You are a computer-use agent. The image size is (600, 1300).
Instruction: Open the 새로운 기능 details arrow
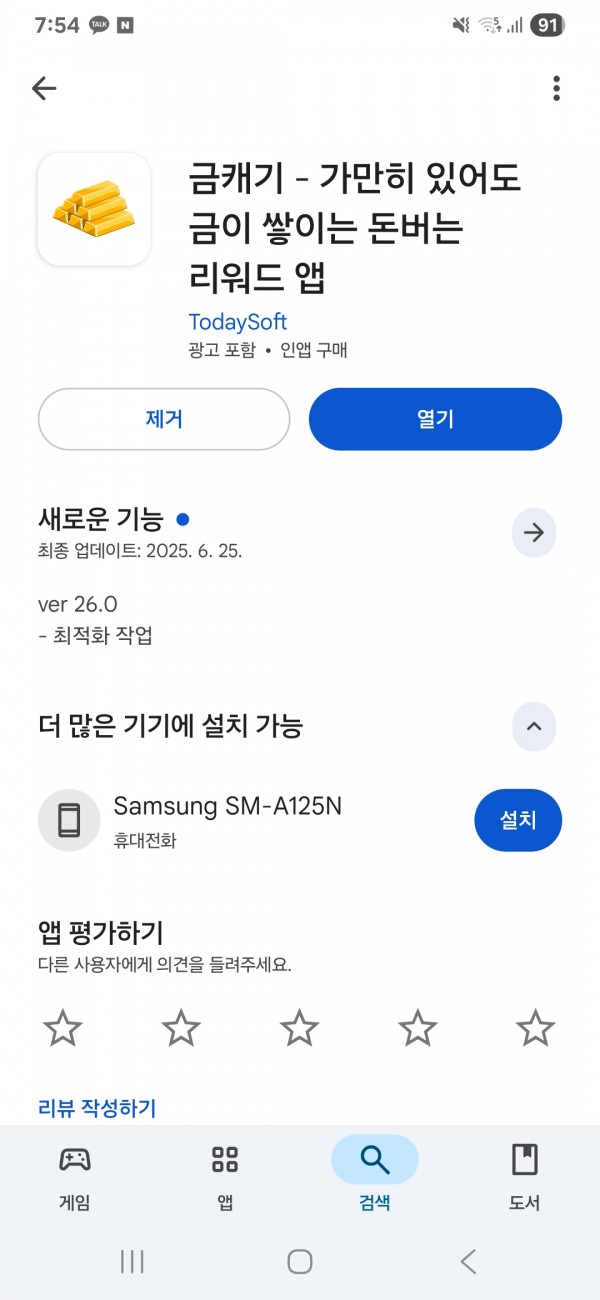click(534, 533)
